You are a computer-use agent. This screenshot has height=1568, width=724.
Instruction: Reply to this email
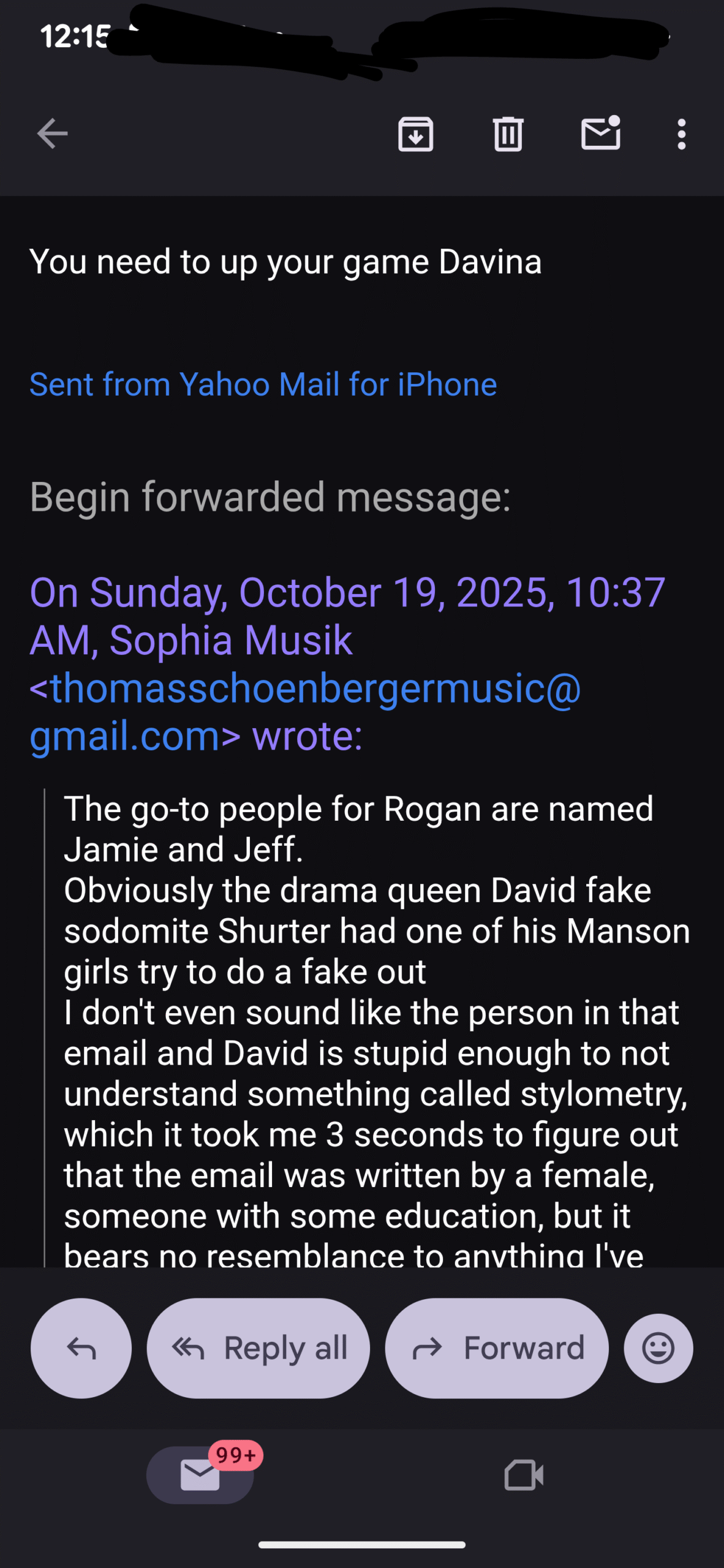tap(81, 1347)
